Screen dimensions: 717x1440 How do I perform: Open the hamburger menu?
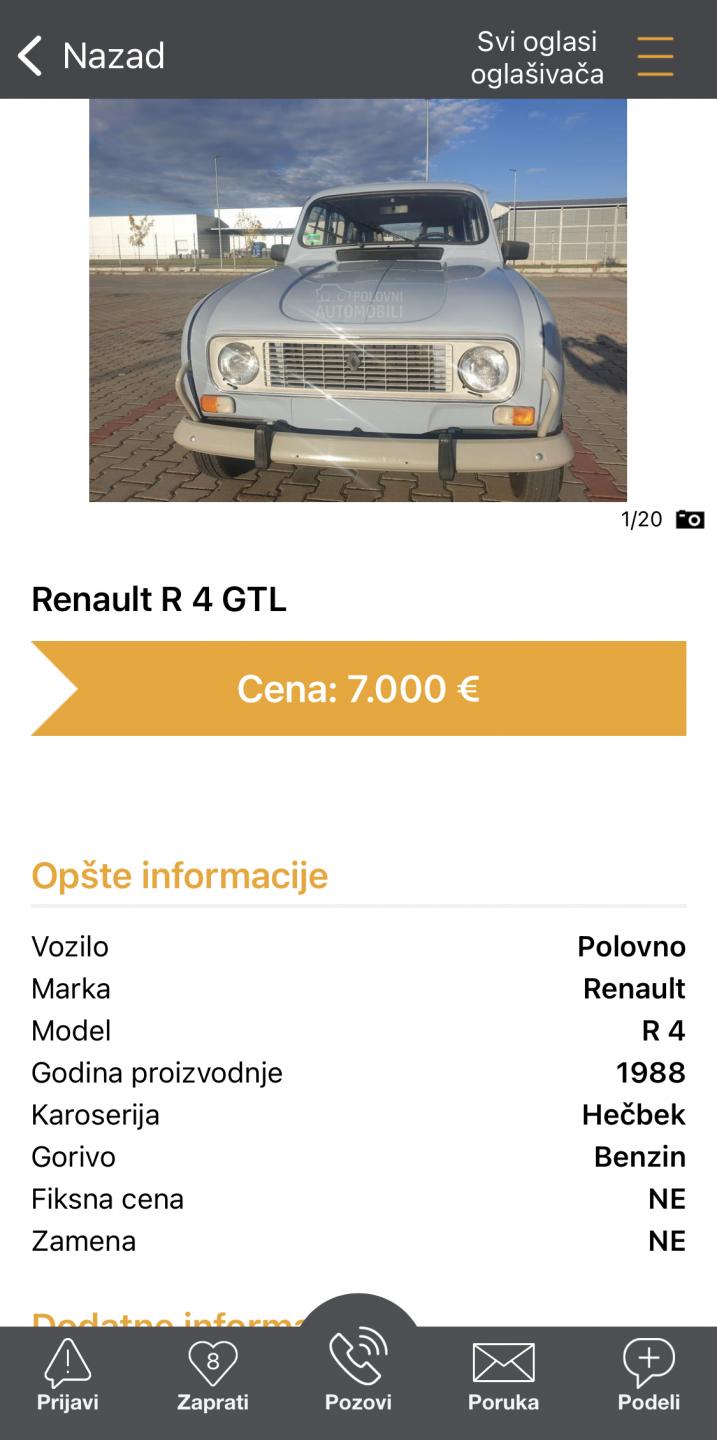(655, 56)
